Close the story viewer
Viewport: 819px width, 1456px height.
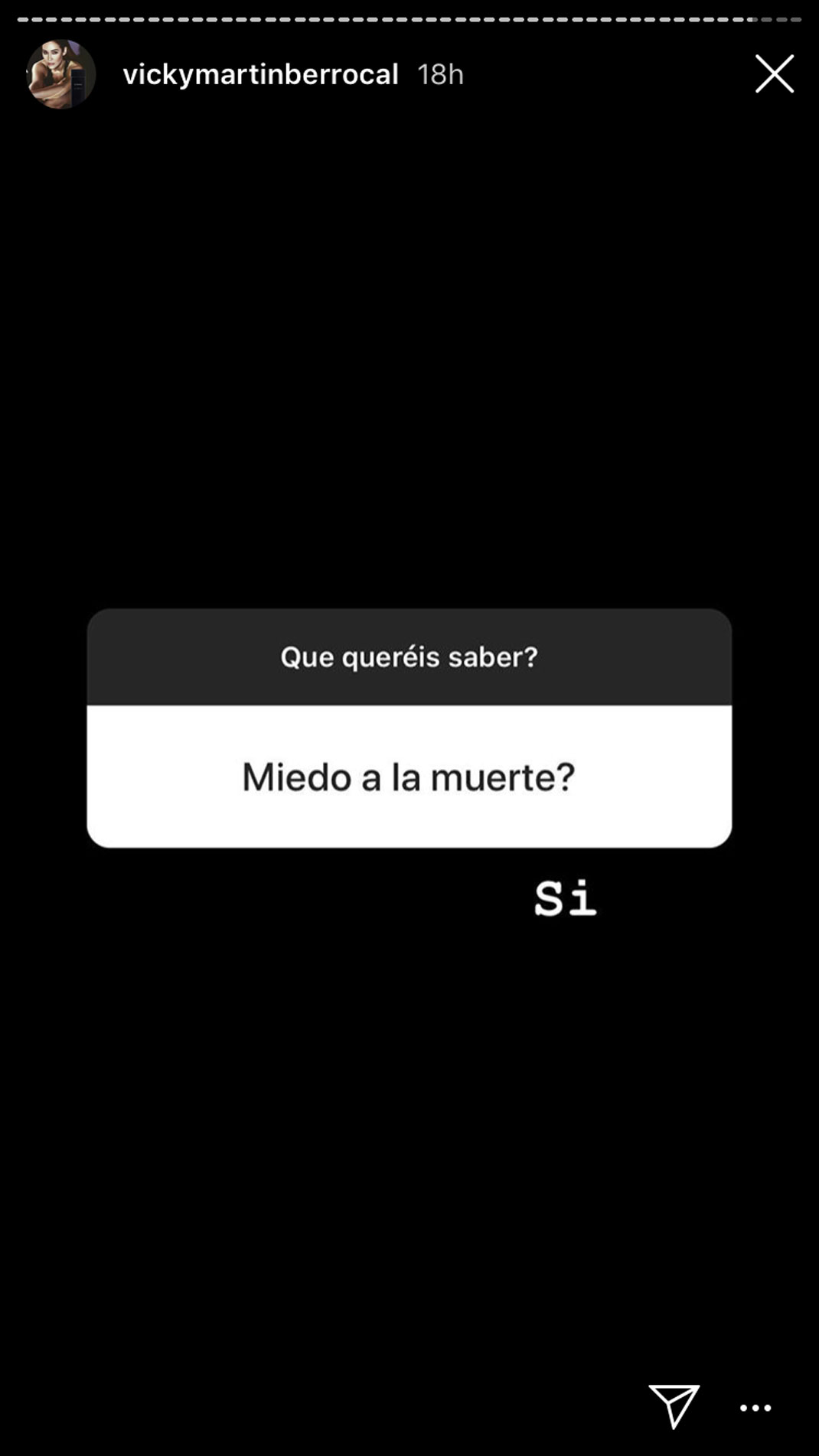(x=775, y=74)
